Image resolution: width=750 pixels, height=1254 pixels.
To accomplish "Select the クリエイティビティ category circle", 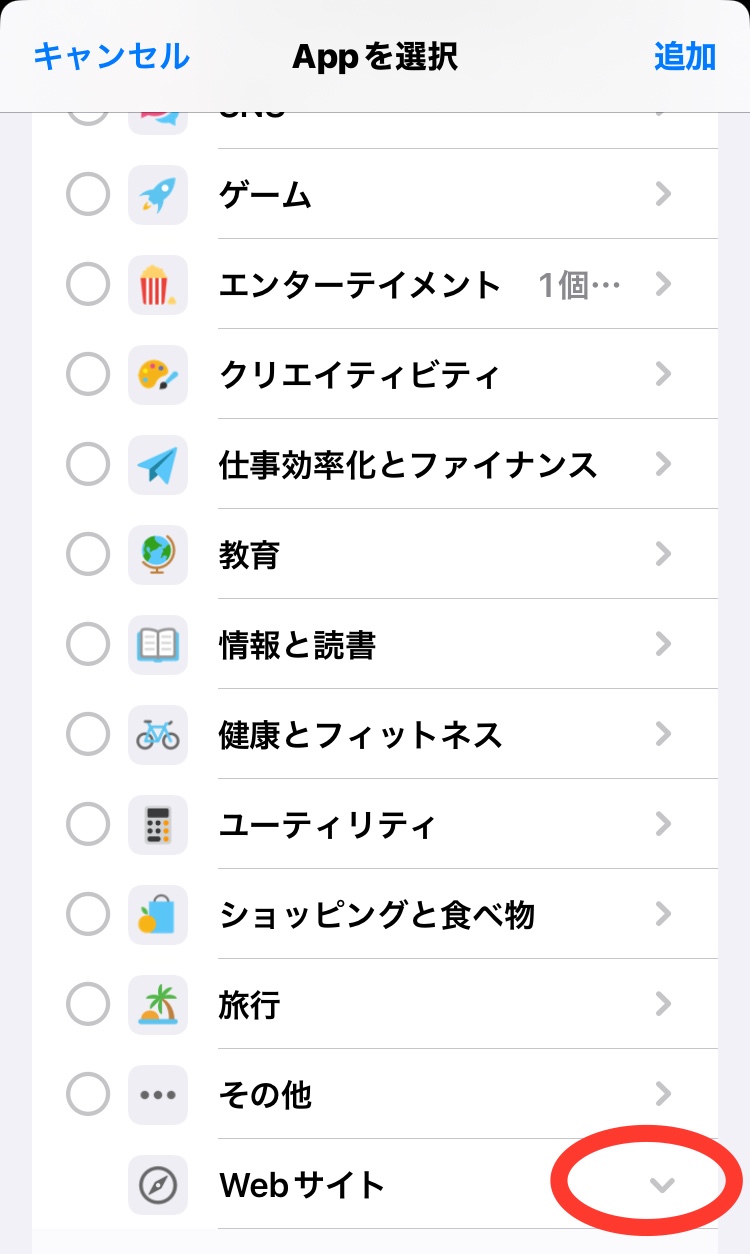I will pyautogui.click(x=88, y=375).
